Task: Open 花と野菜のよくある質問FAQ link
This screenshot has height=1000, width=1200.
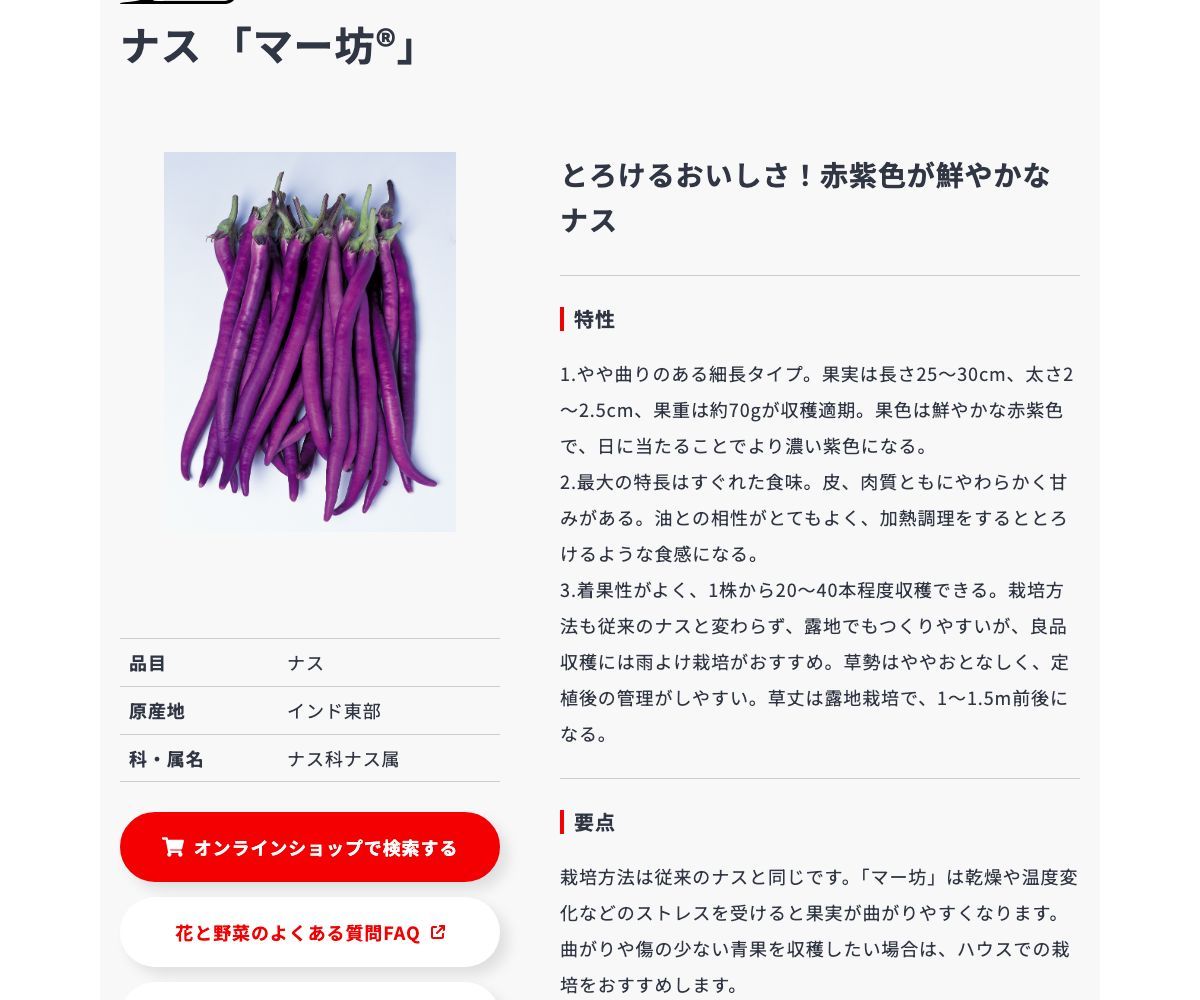Action: tap(310, 932)
